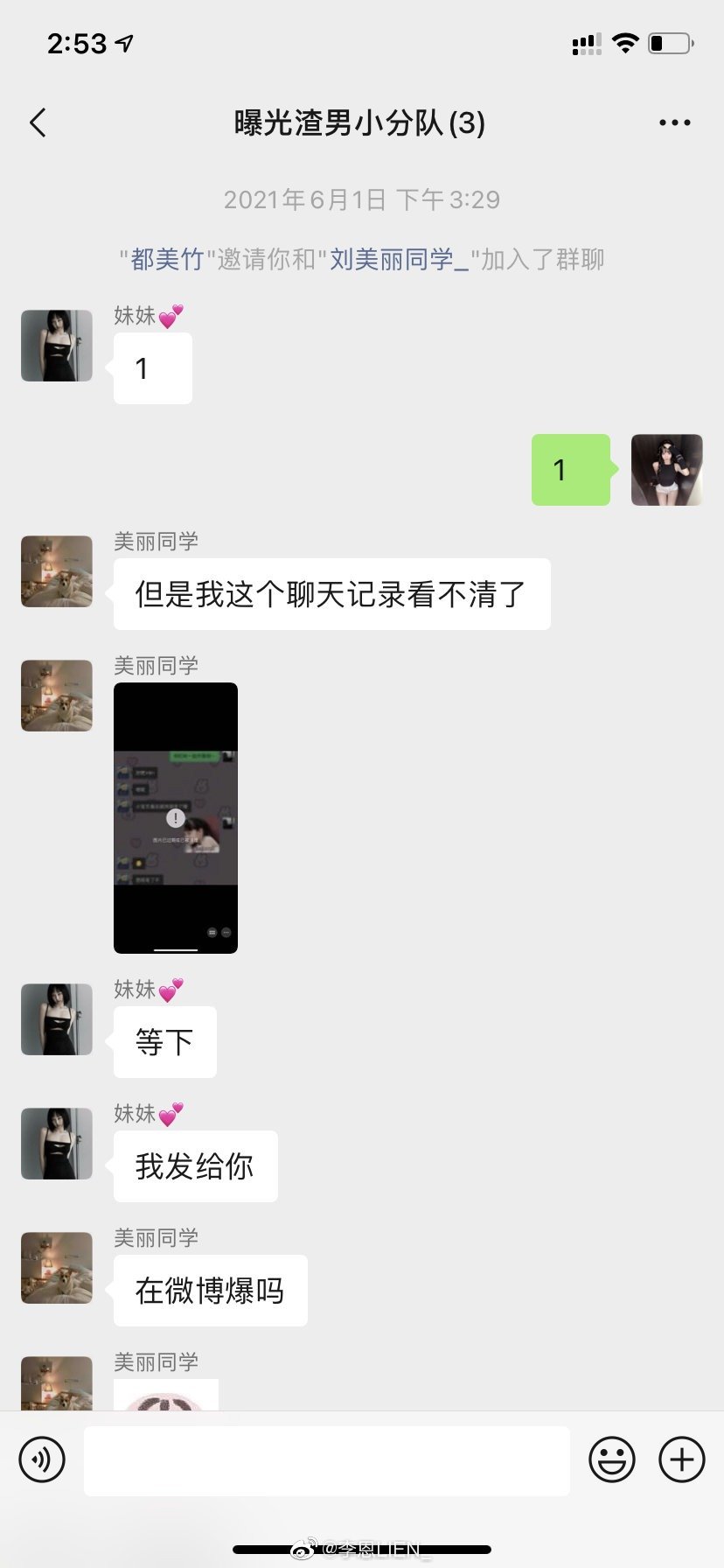The width and height of the screenshot is (724, 1568).
Task: Switch to voice message input
Action: pyautogui.click(x=42, y=1459)
